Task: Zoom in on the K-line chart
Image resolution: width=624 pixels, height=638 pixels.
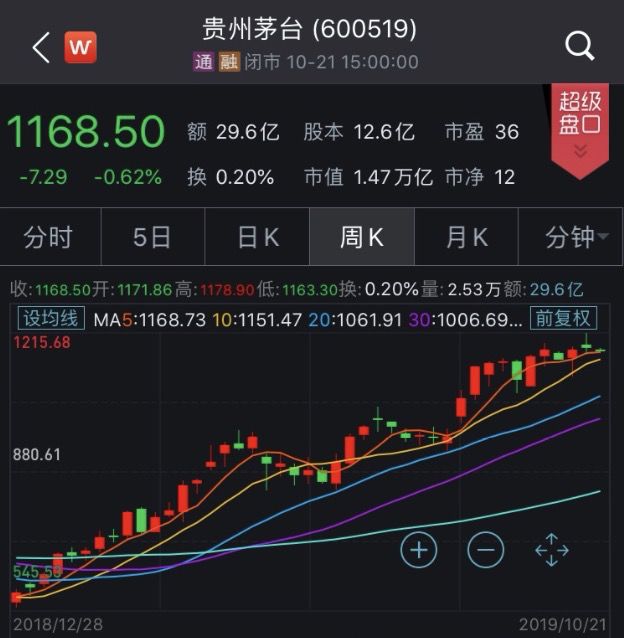Action: tap(419, 550)
